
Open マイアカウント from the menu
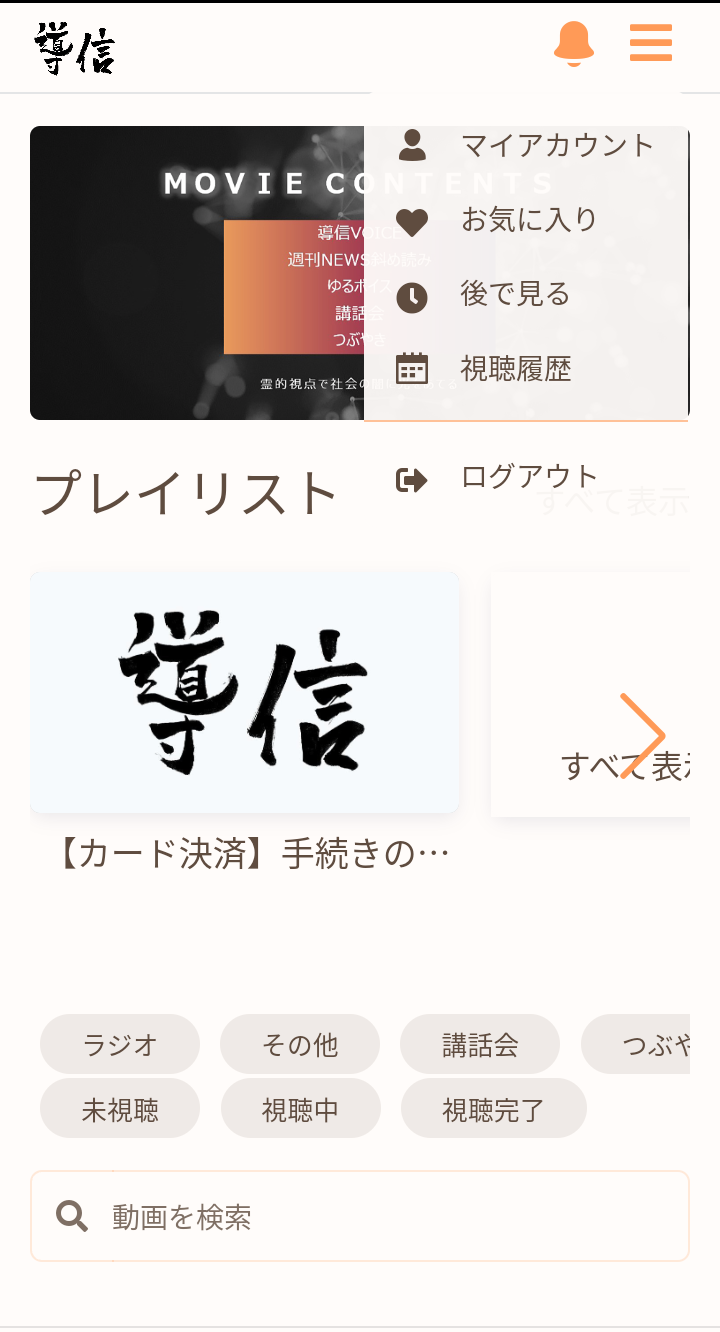(x=526, y=145)
